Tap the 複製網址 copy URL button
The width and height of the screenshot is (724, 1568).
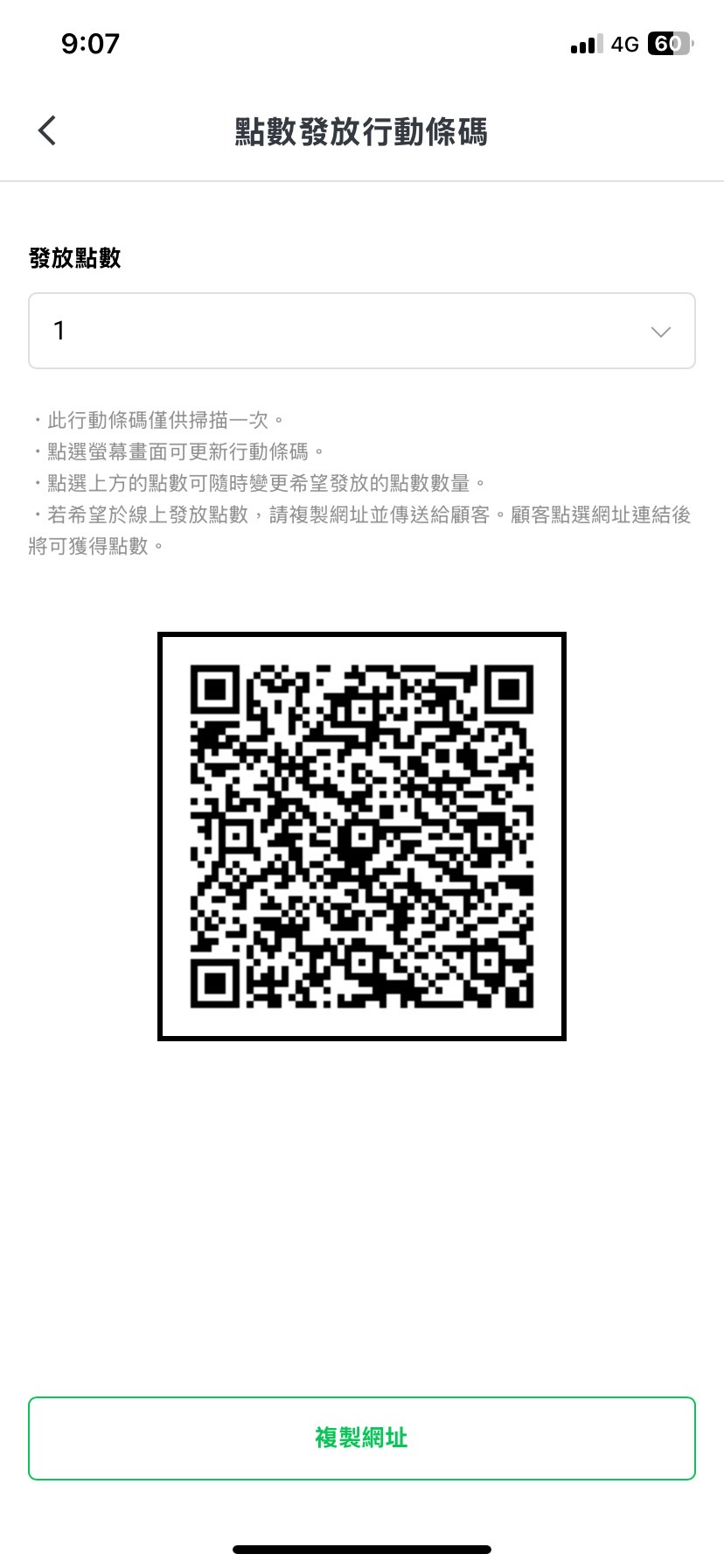361,1438
